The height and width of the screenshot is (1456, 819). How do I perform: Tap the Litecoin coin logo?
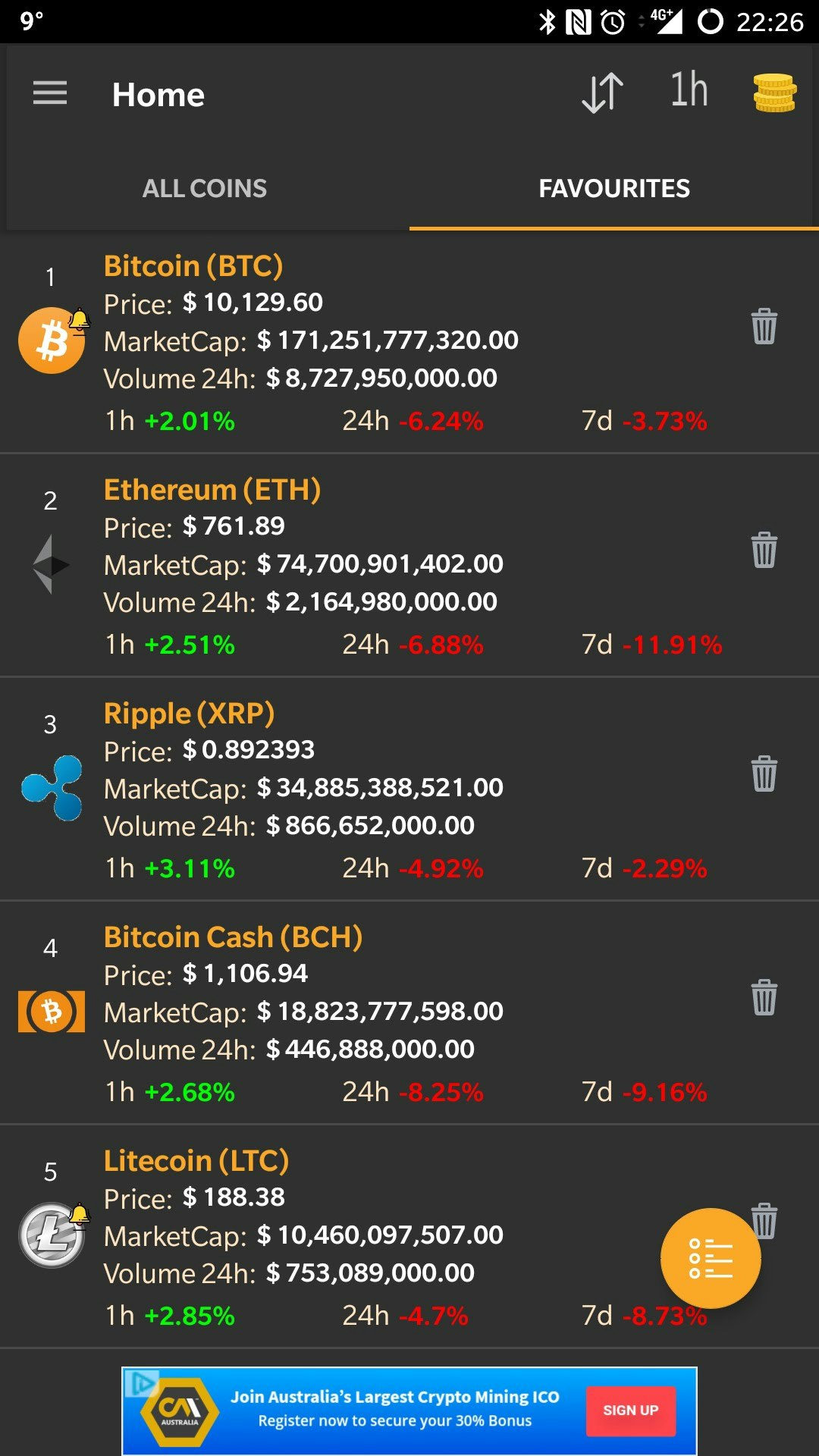[51, 1235]
